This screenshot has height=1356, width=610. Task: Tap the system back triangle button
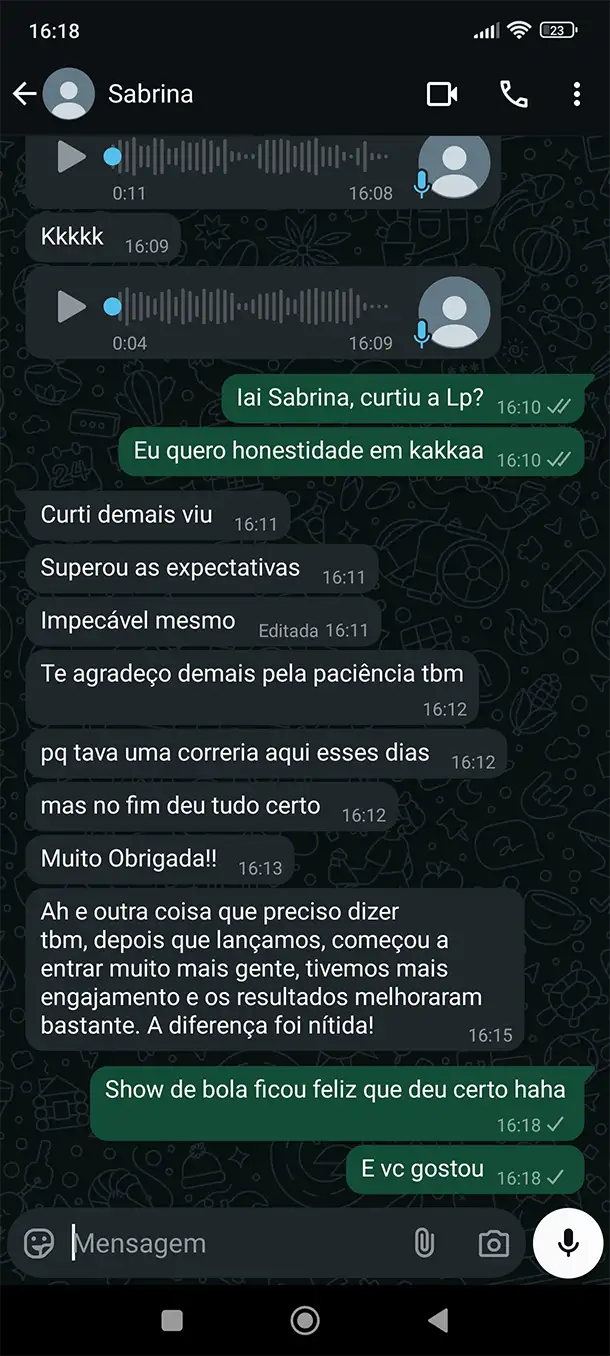pyautogui.click(x=438, y=1320)
